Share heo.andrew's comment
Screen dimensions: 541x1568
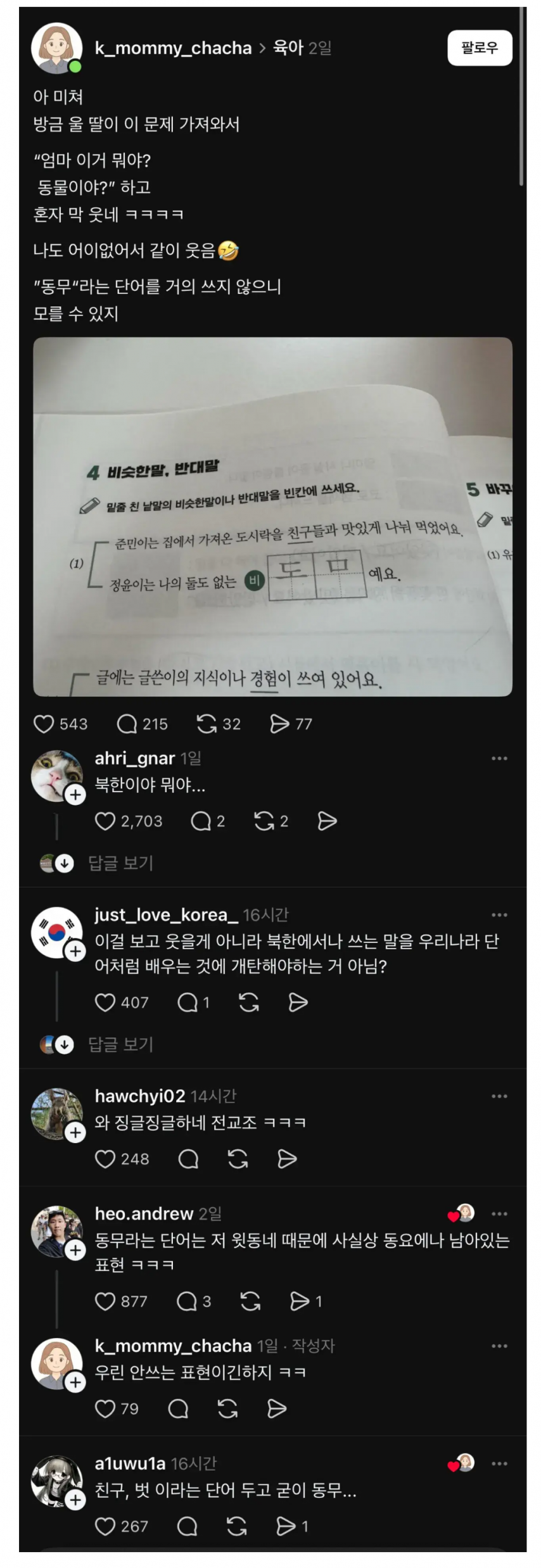point(299,1301)
